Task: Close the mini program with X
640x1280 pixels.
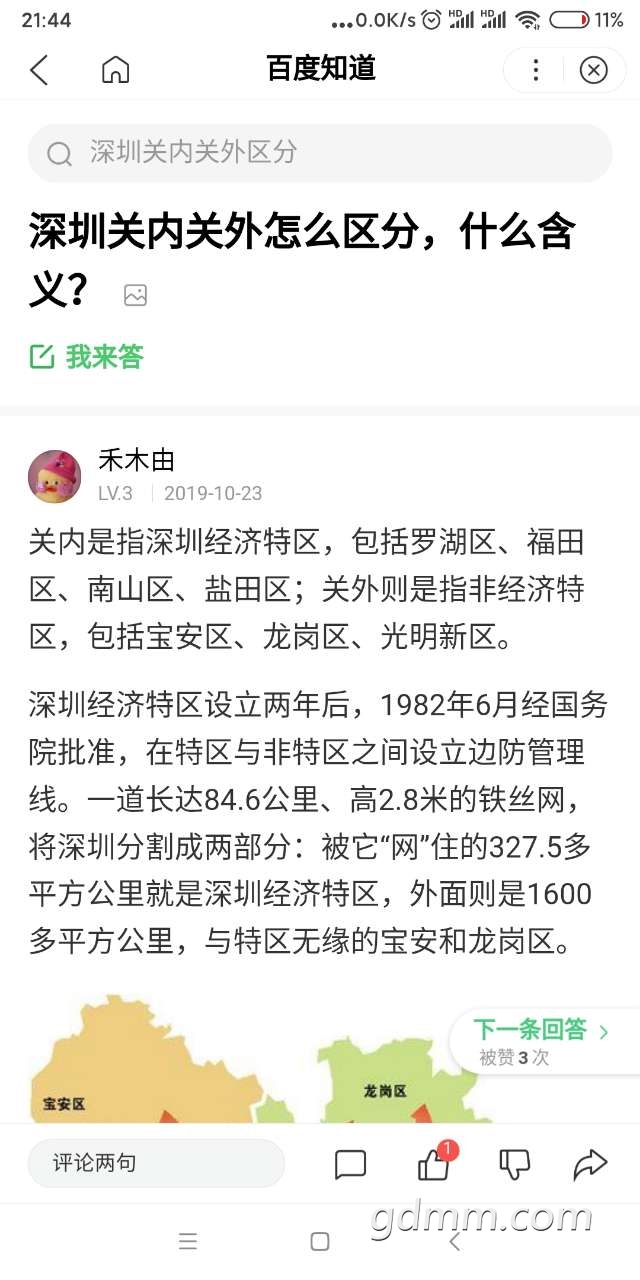Action: coord(594,70)
